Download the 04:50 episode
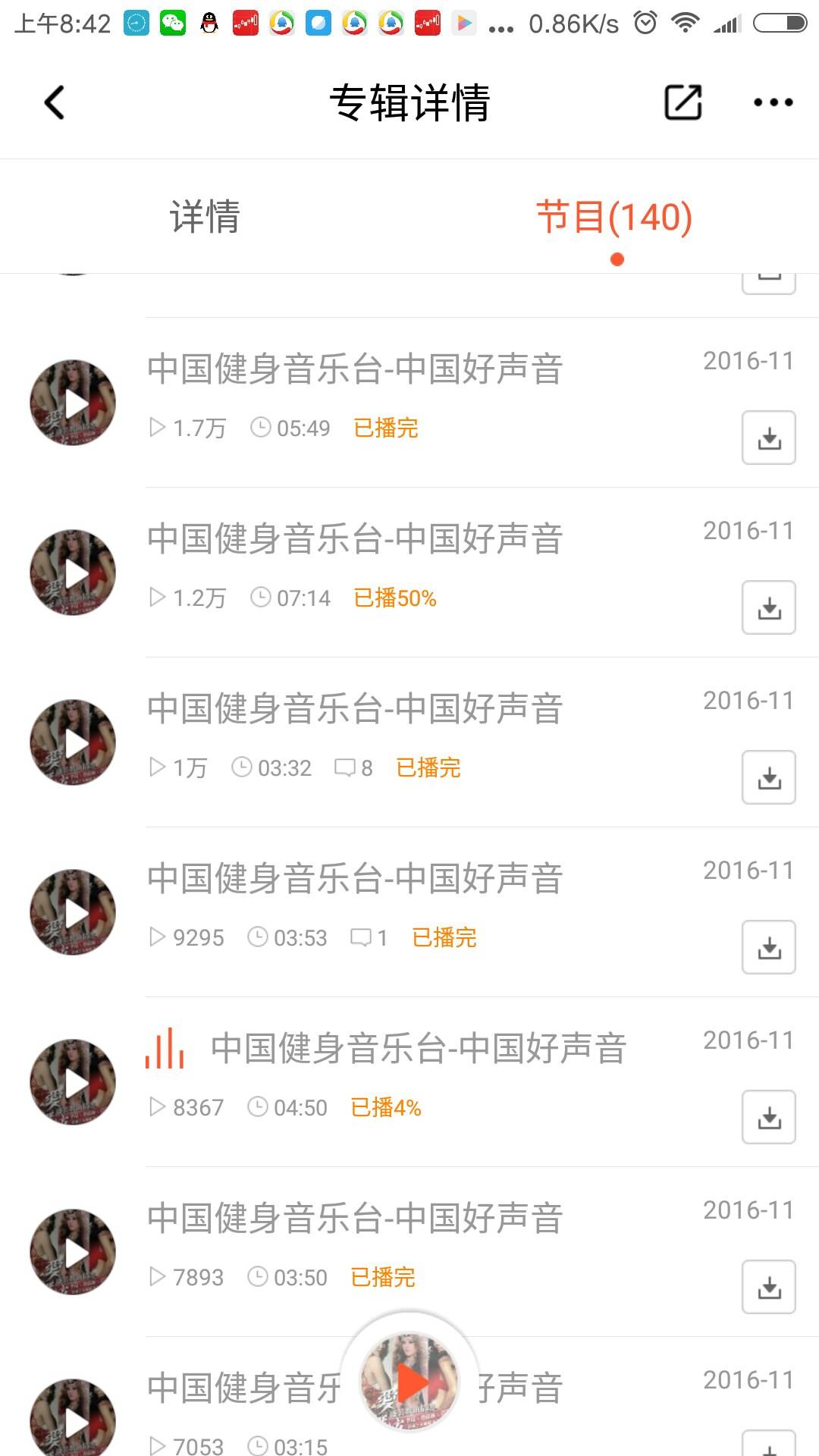819x1456 pixels. [x=768, y=1117]
